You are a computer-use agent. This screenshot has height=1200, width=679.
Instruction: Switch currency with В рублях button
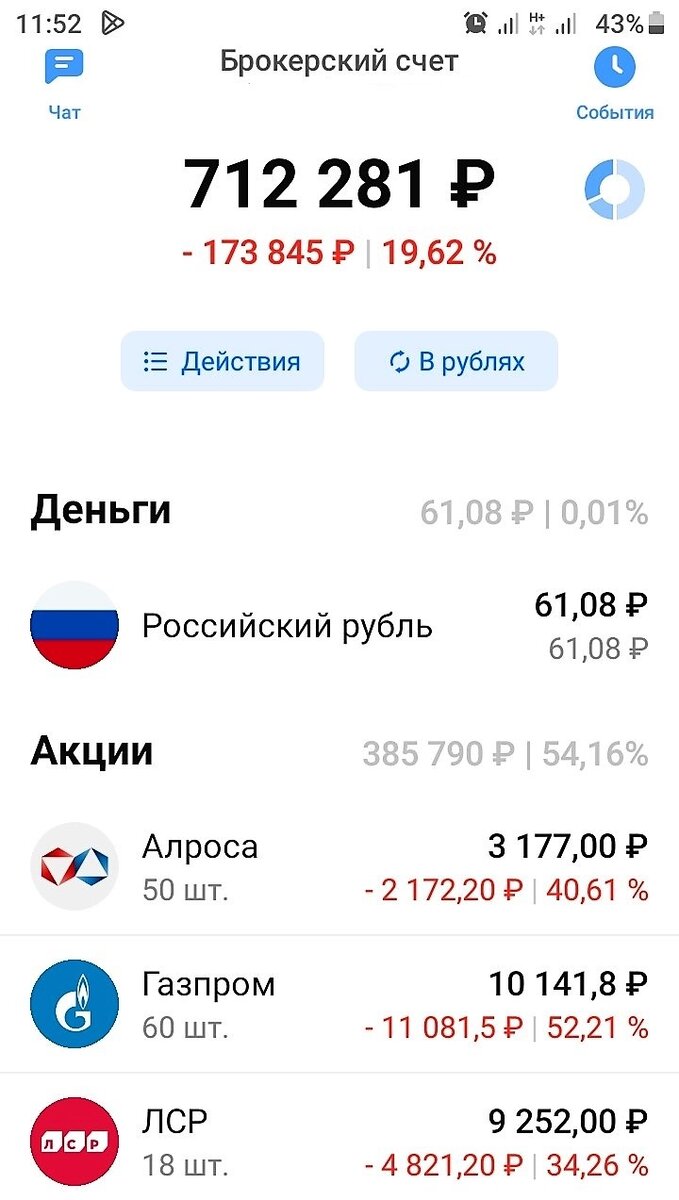coord(456,361)
